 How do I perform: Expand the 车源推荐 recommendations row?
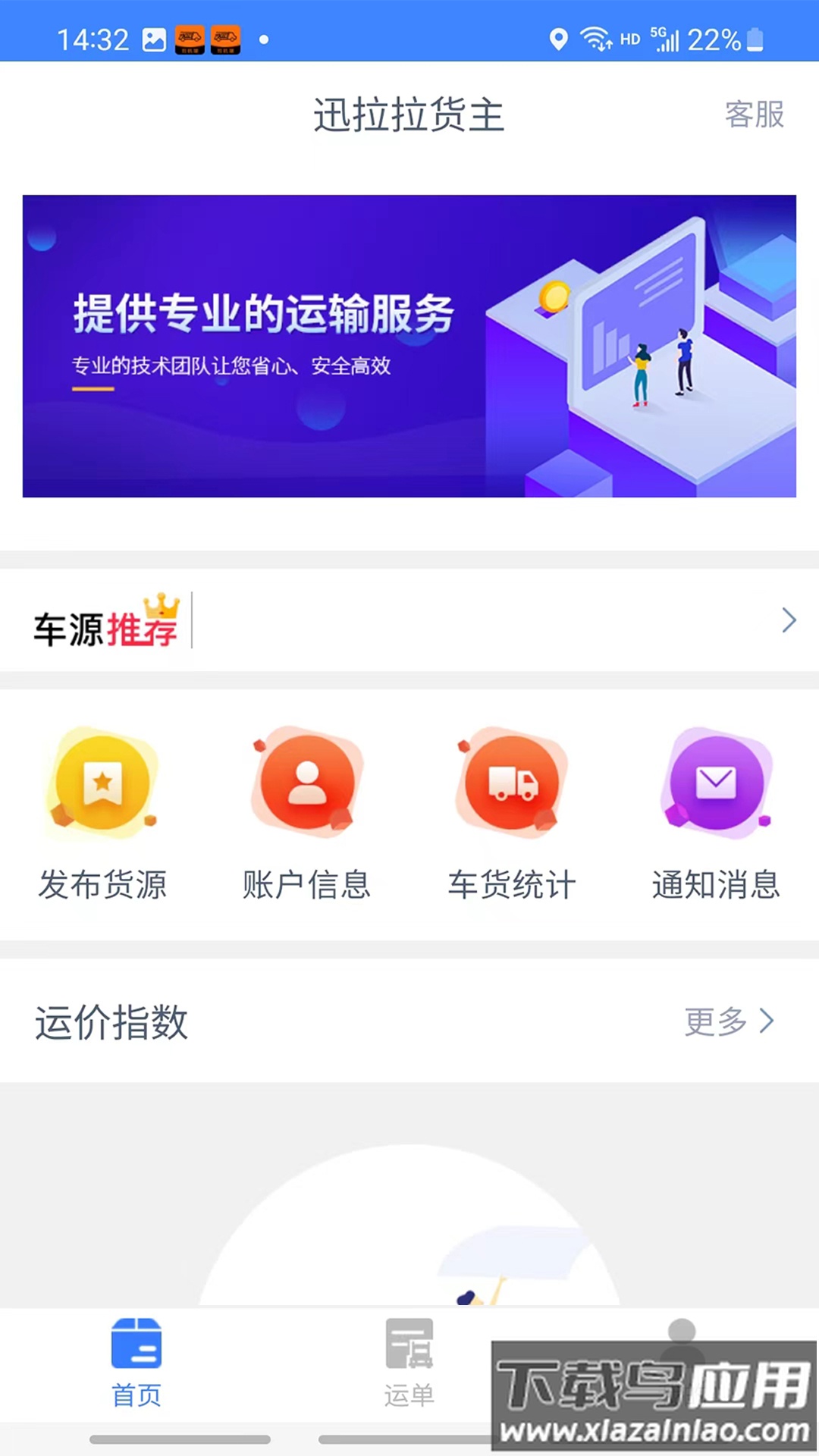click(x=789, y=620)
